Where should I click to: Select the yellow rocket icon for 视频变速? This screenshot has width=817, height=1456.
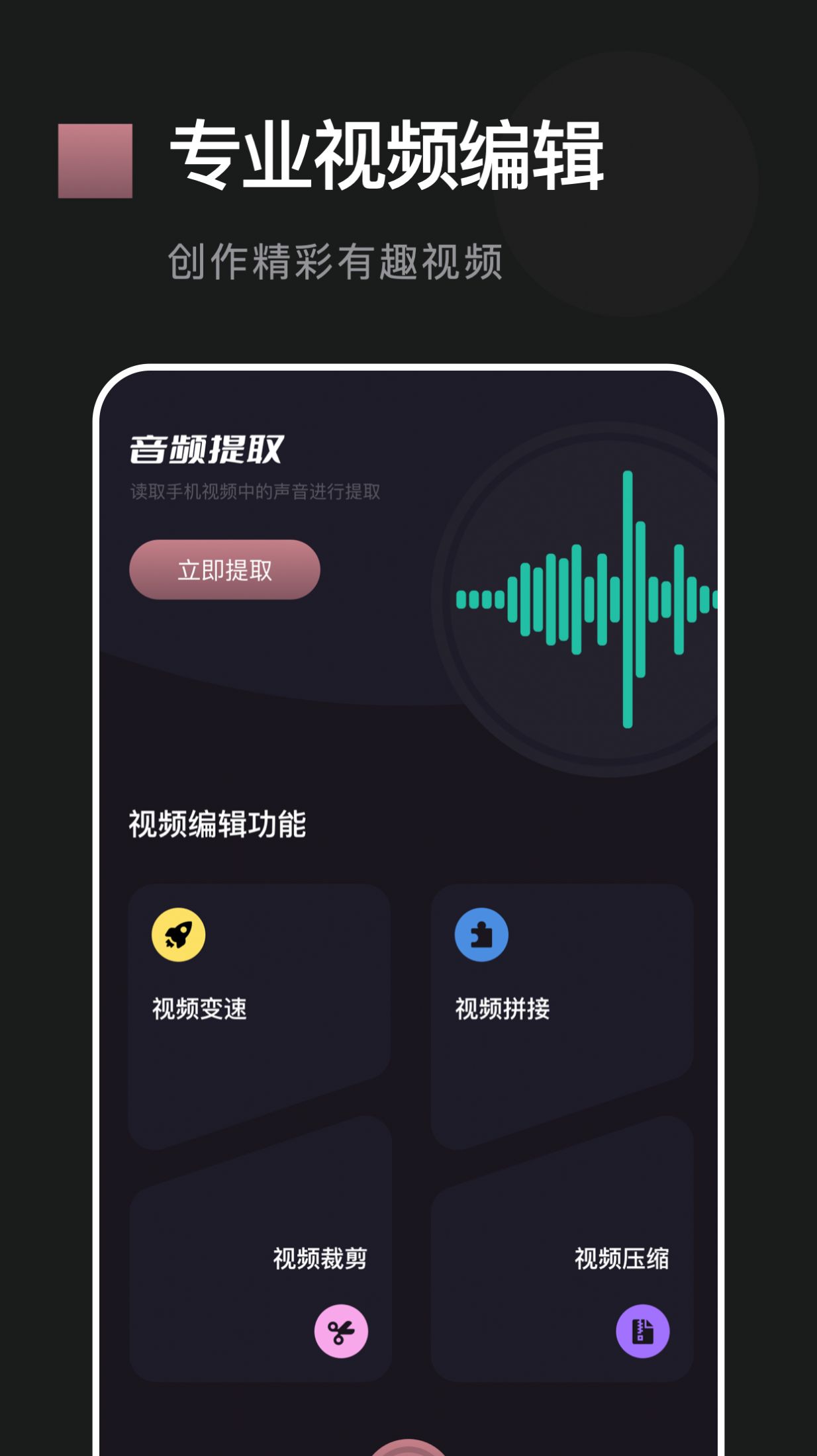pos(179,934)
